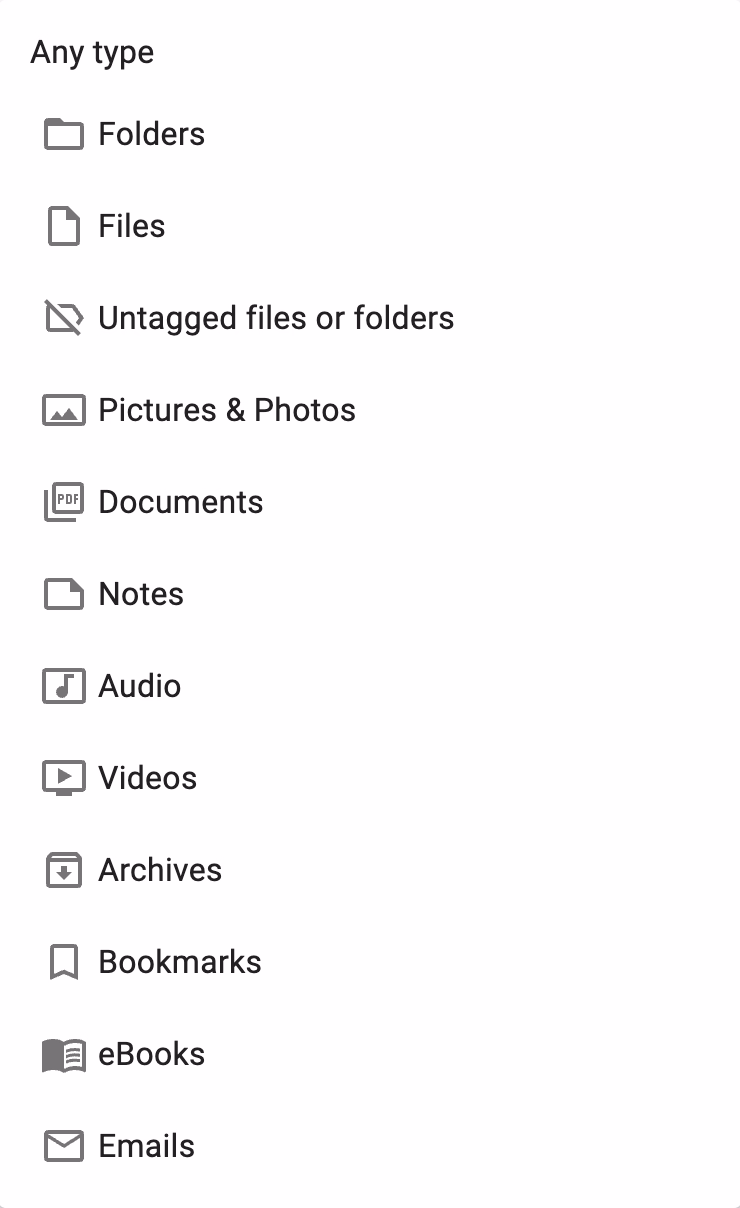The height and width of the screenshot is (1208, 740).
Task: Pick Pictures & Photos type
Action: pyautogui.click(x=226, y=410)
